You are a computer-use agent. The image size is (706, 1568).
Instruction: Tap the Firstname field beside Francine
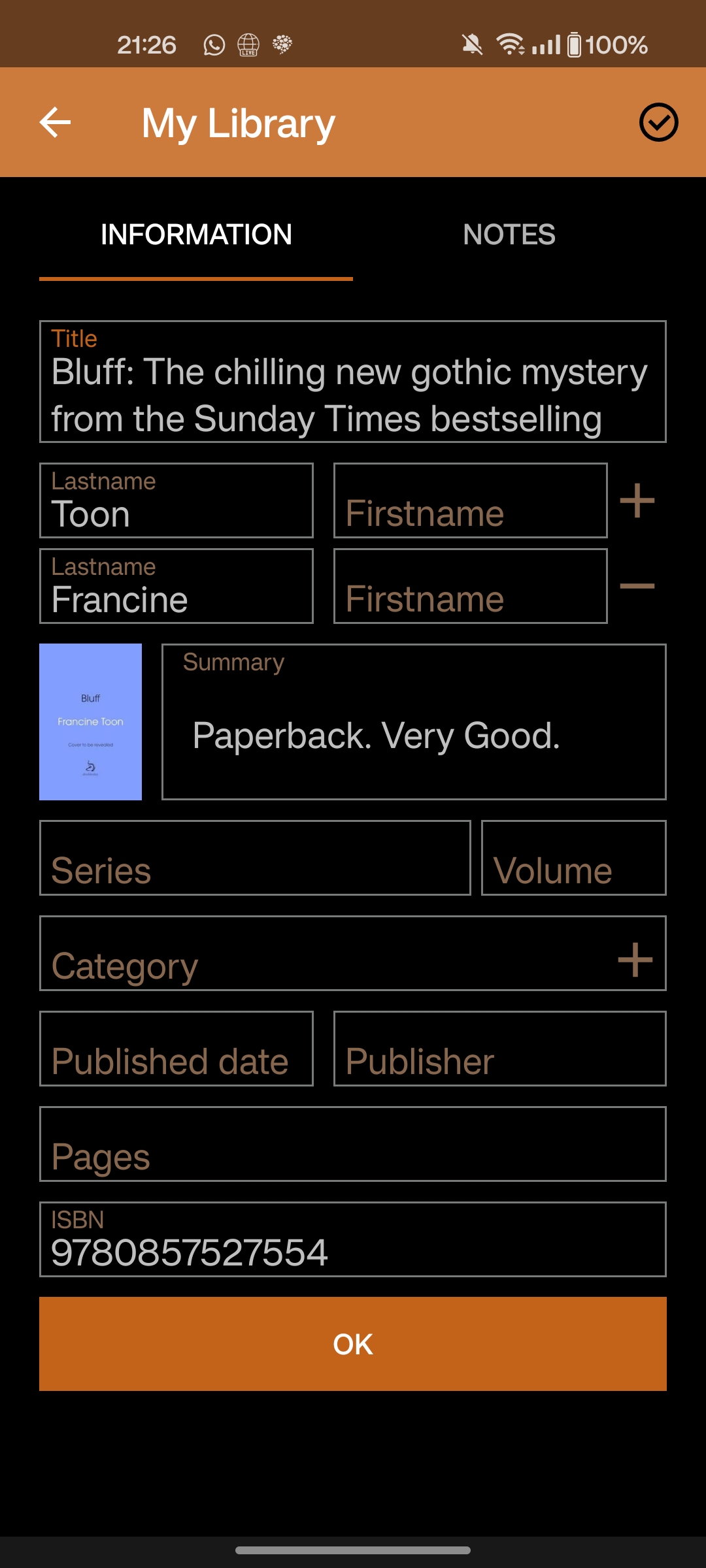470,587
